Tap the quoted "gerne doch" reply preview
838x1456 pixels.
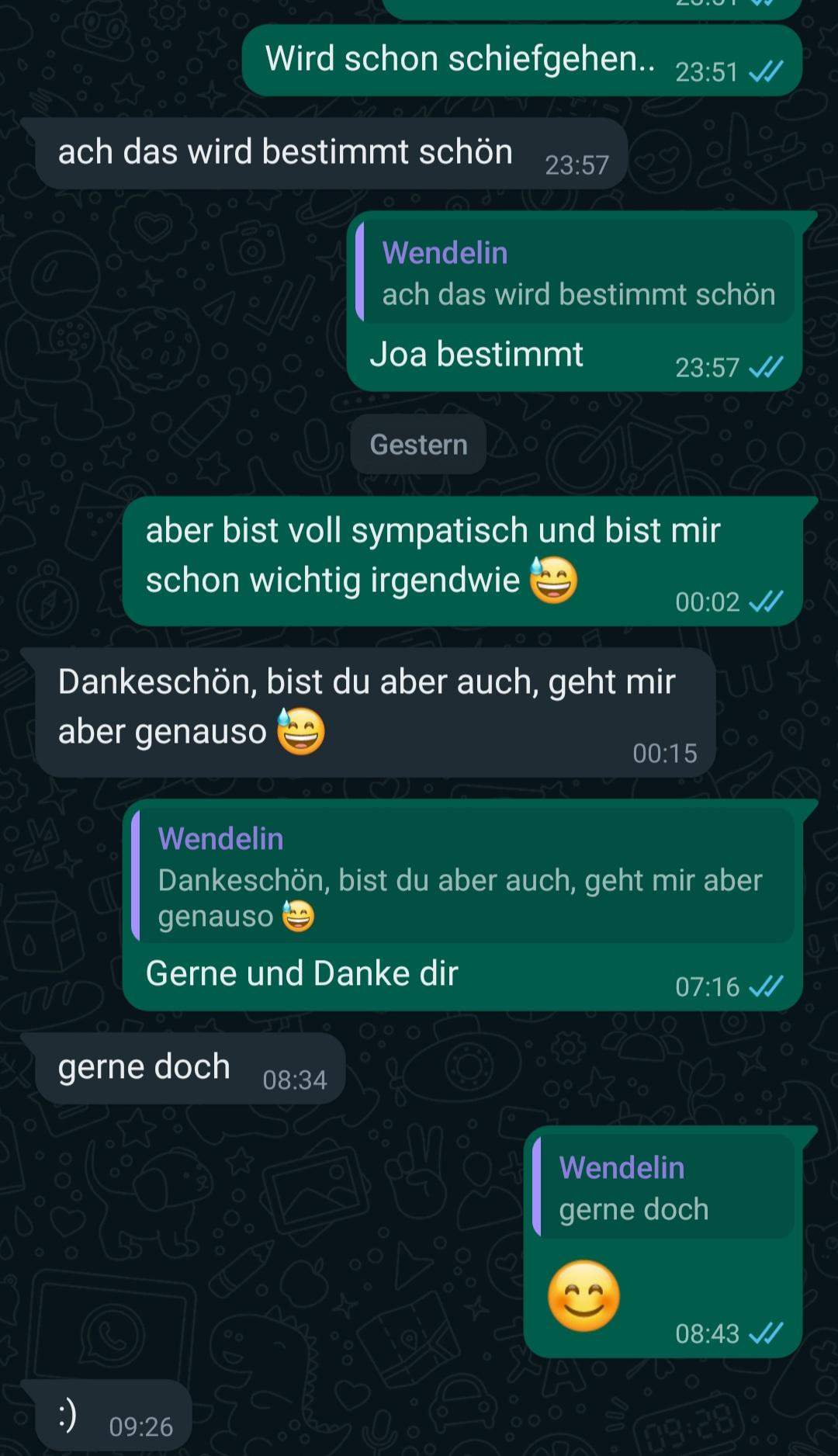point(664,1187)
